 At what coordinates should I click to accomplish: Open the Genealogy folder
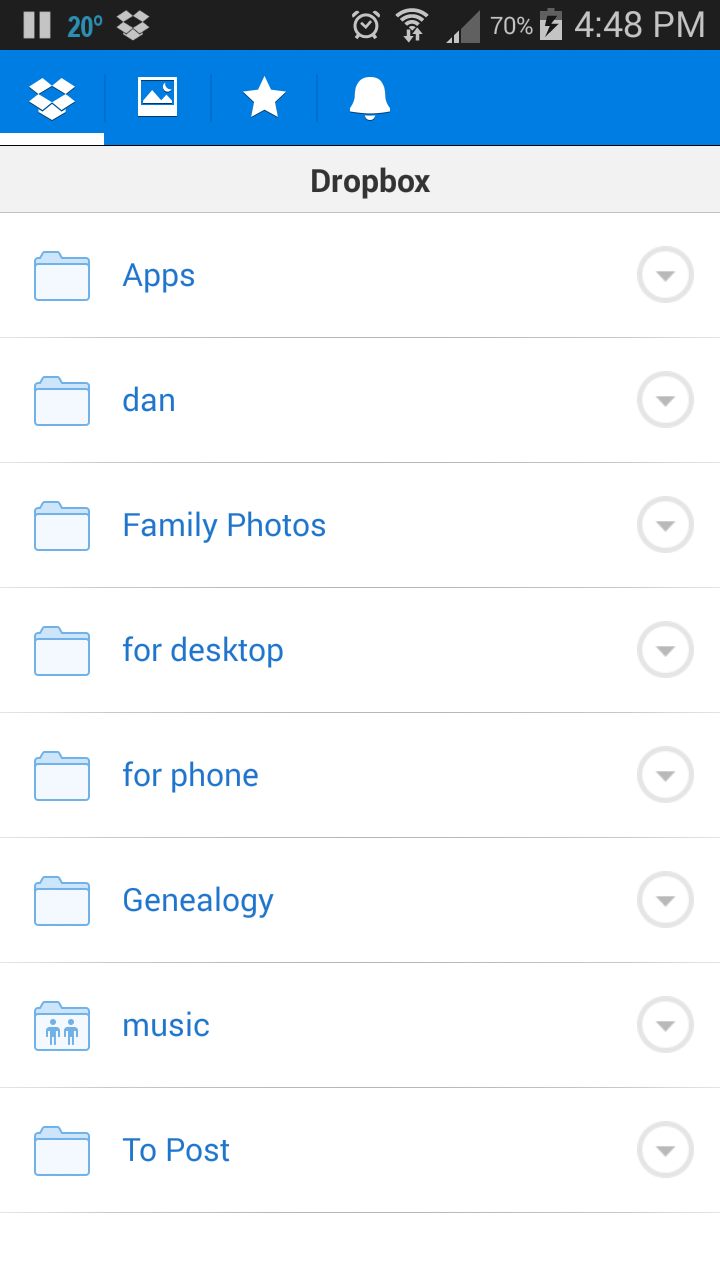click(198, 900)
